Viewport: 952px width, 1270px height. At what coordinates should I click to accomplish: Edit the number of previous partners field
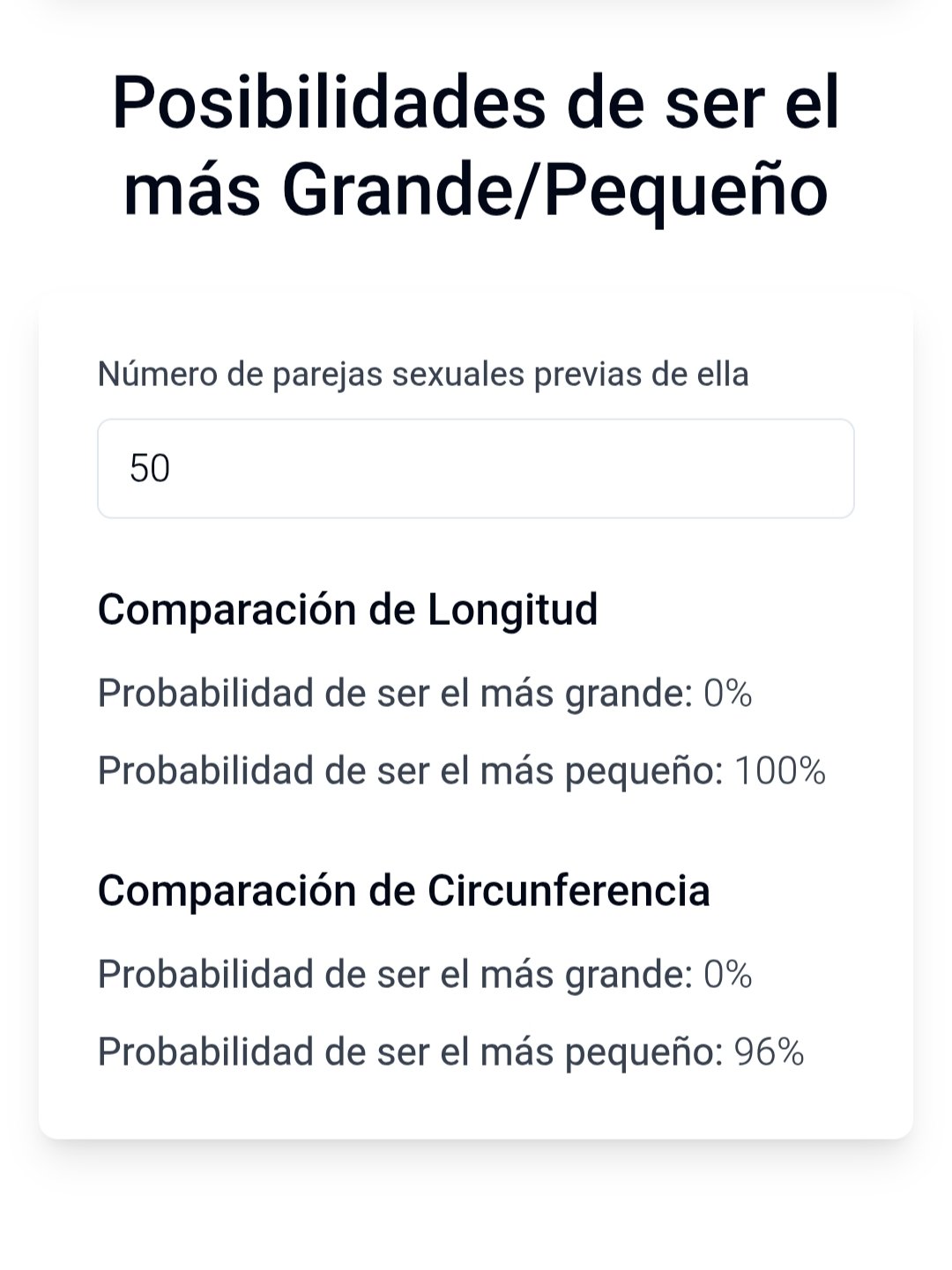(475, 468)
